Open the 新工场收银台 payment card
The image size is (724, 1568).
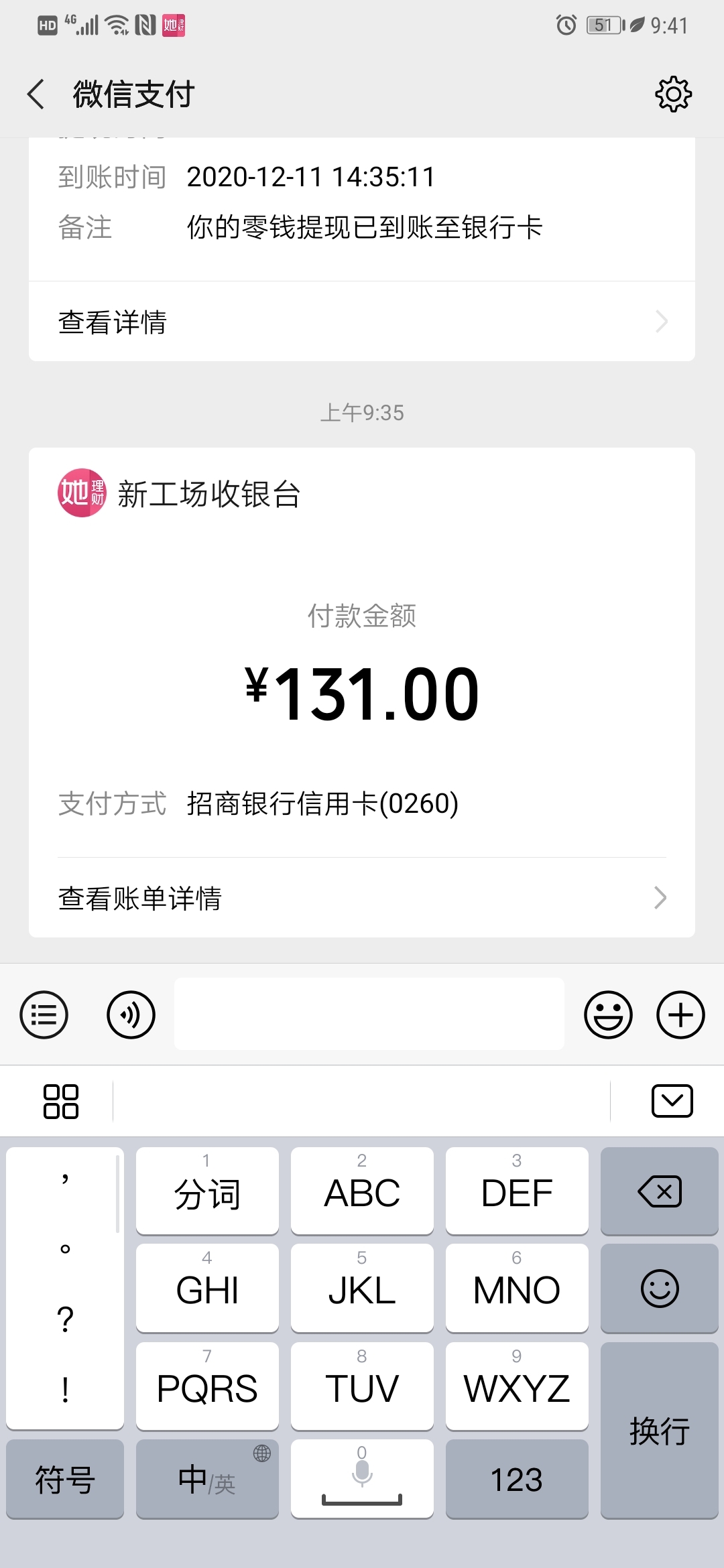[x=362, y=692]
